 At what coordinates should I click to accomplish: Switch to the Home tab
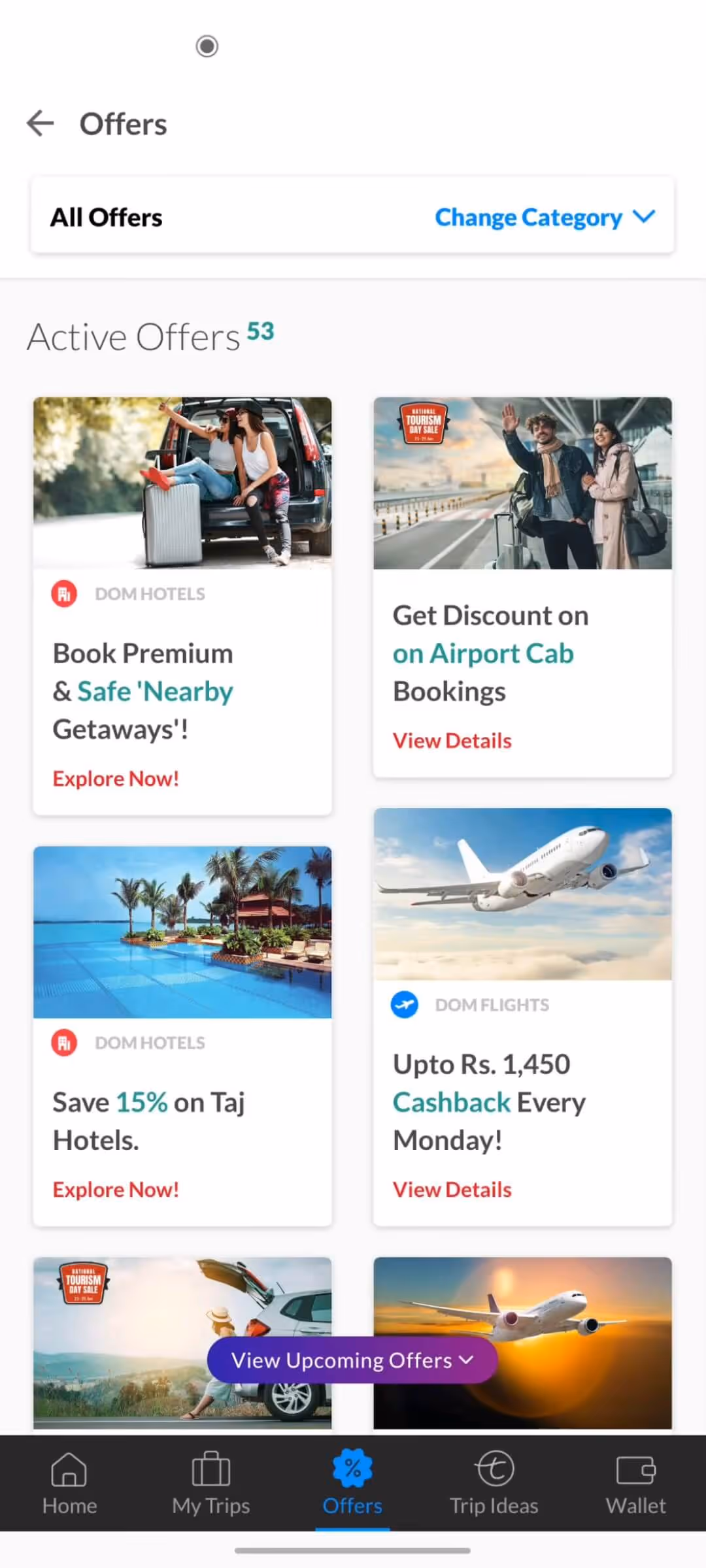tap(69, 1483)
